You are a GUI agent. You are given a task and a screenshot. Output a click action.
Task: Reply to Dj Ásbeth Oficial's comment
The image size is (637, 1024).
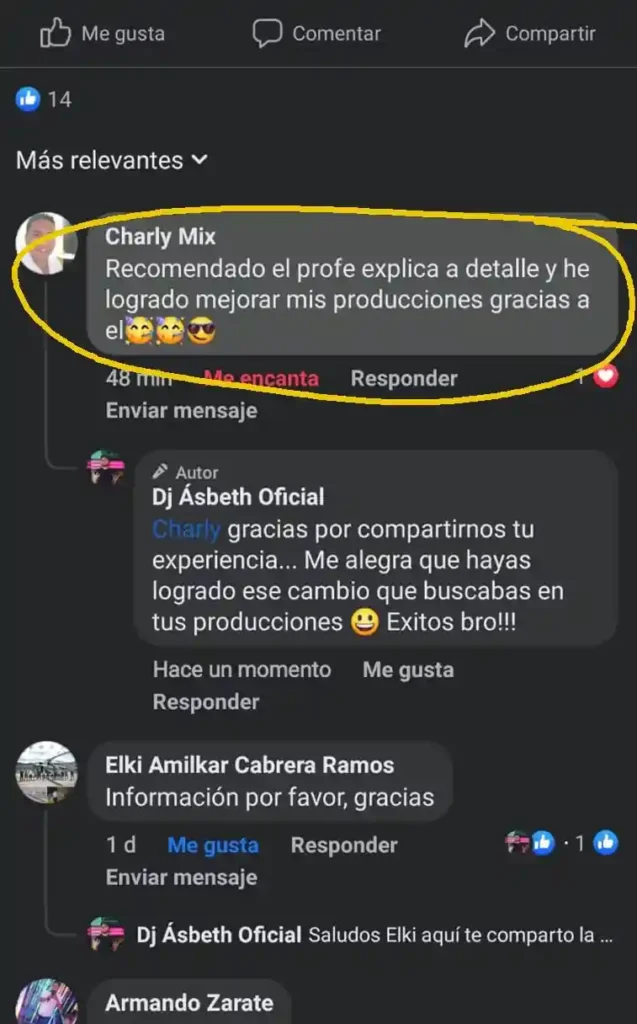pyautogui.click(x=205, y=702)
